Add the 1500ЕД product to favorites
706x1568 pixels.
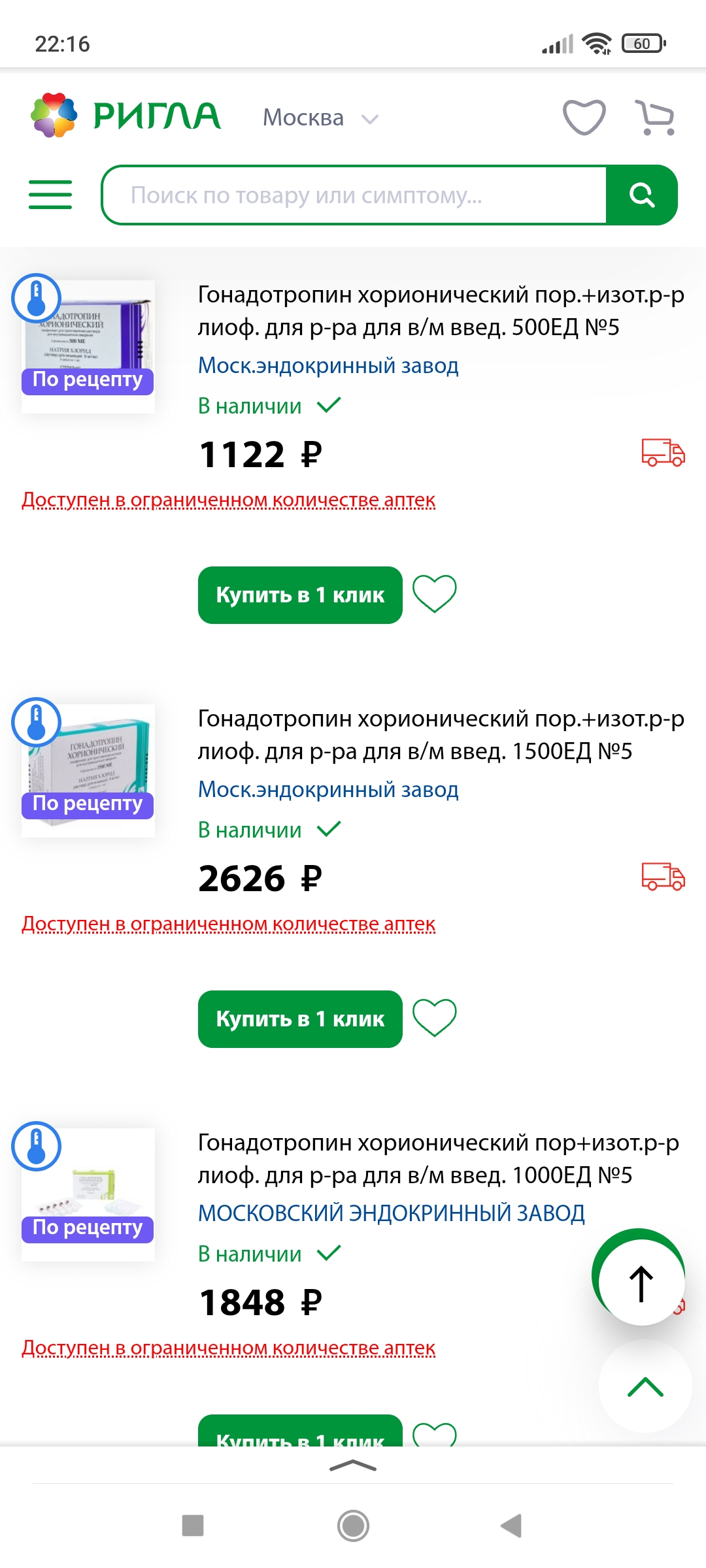(x=434, y=1018)
